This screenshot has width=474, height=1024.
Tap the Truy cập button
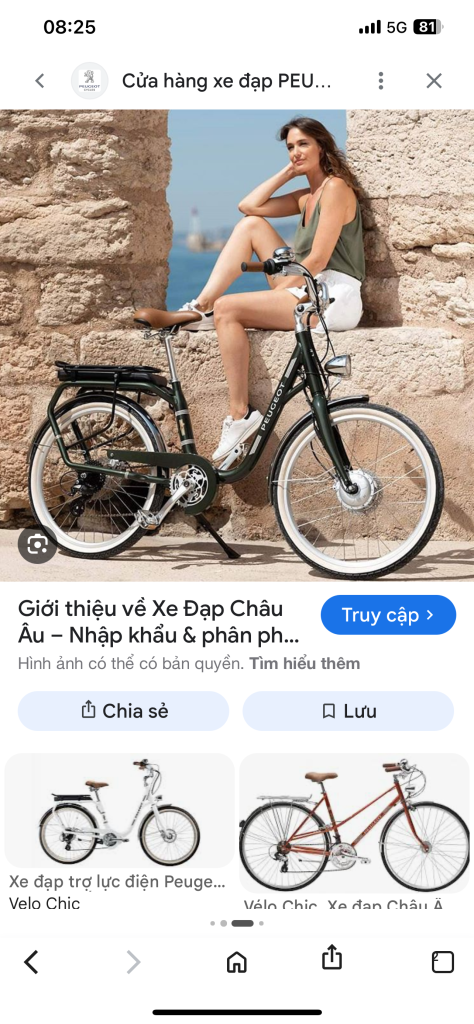[388, 615]
